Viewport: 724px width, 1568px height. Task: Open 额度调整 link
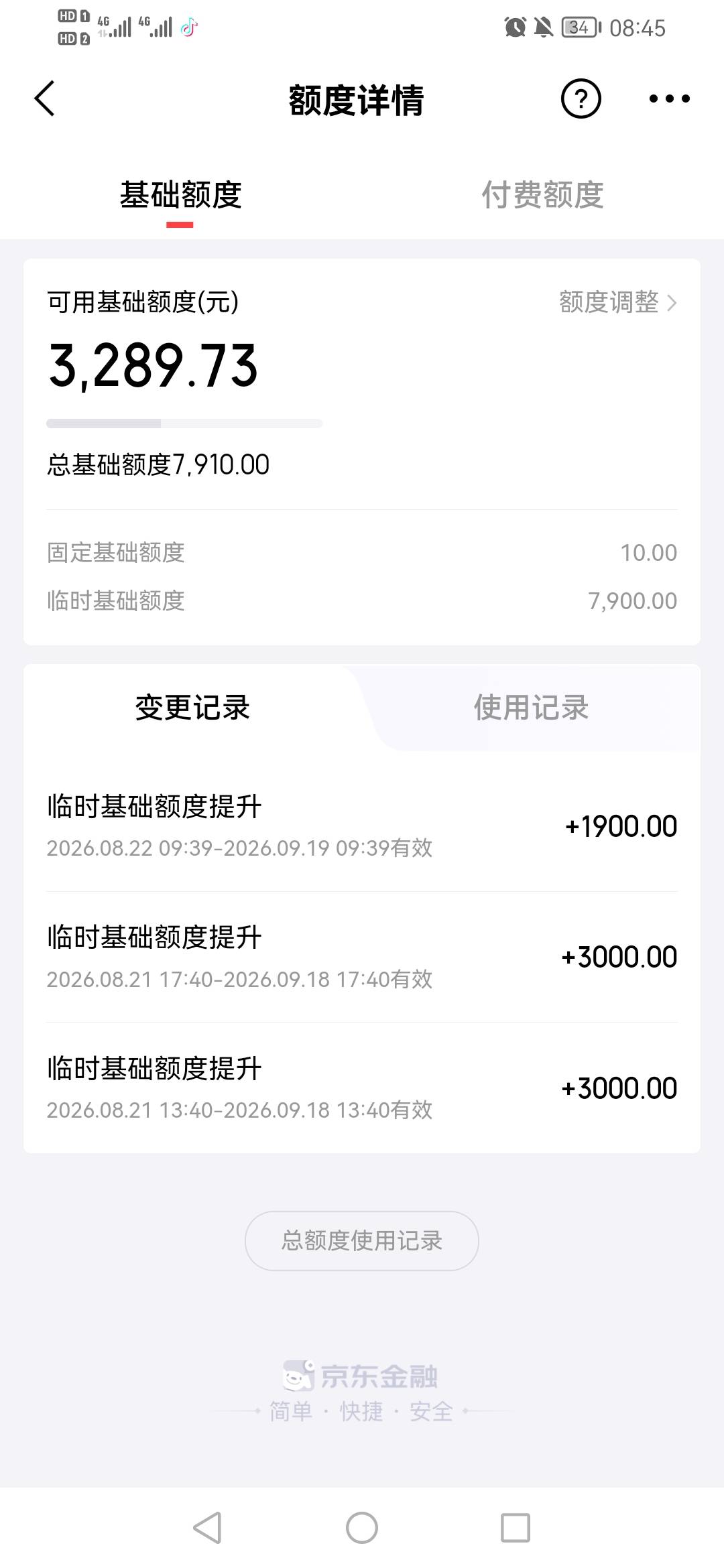pos(618,302)
